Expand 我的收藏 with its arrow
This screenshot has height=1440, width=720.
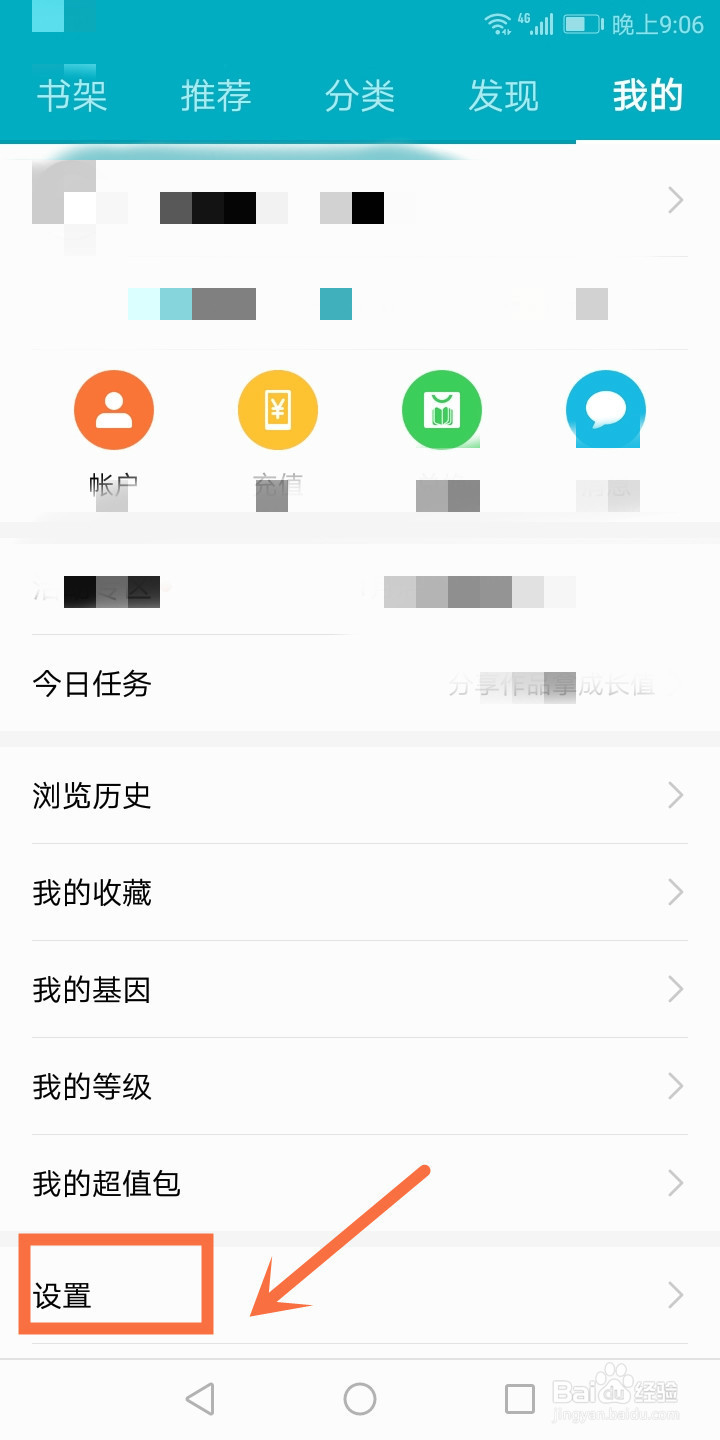coord(675,892)
